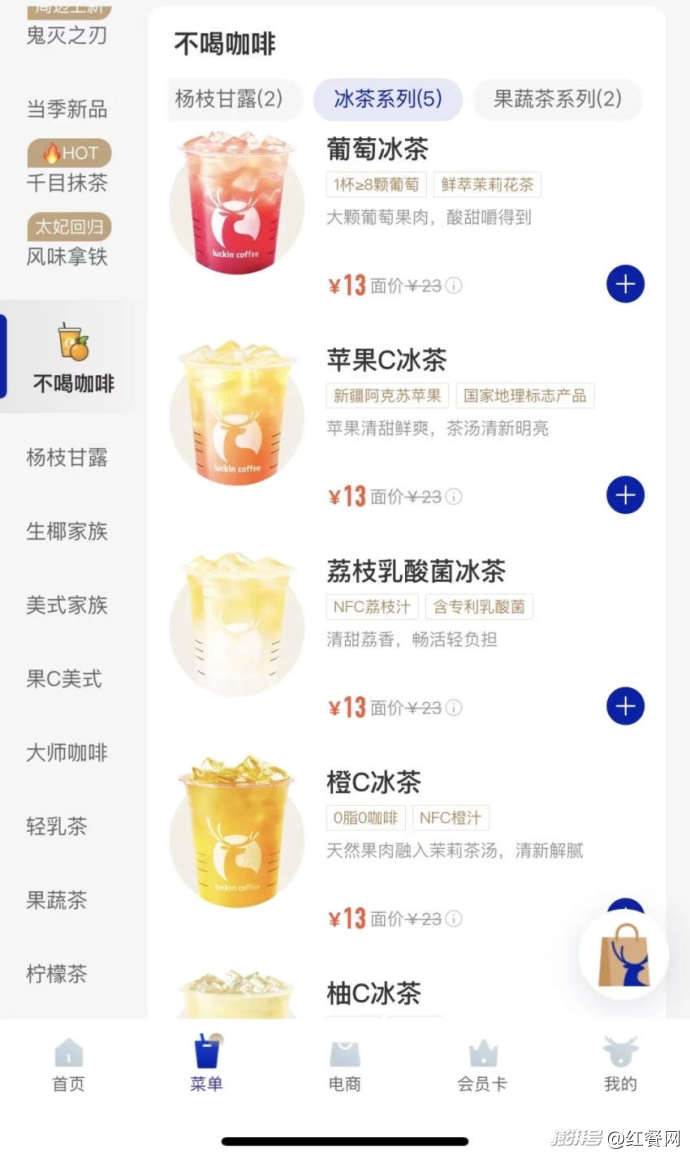Open the 橙C冰茶 product details
This screenshot has height=1159, width=690.
(x=373, y=782)
